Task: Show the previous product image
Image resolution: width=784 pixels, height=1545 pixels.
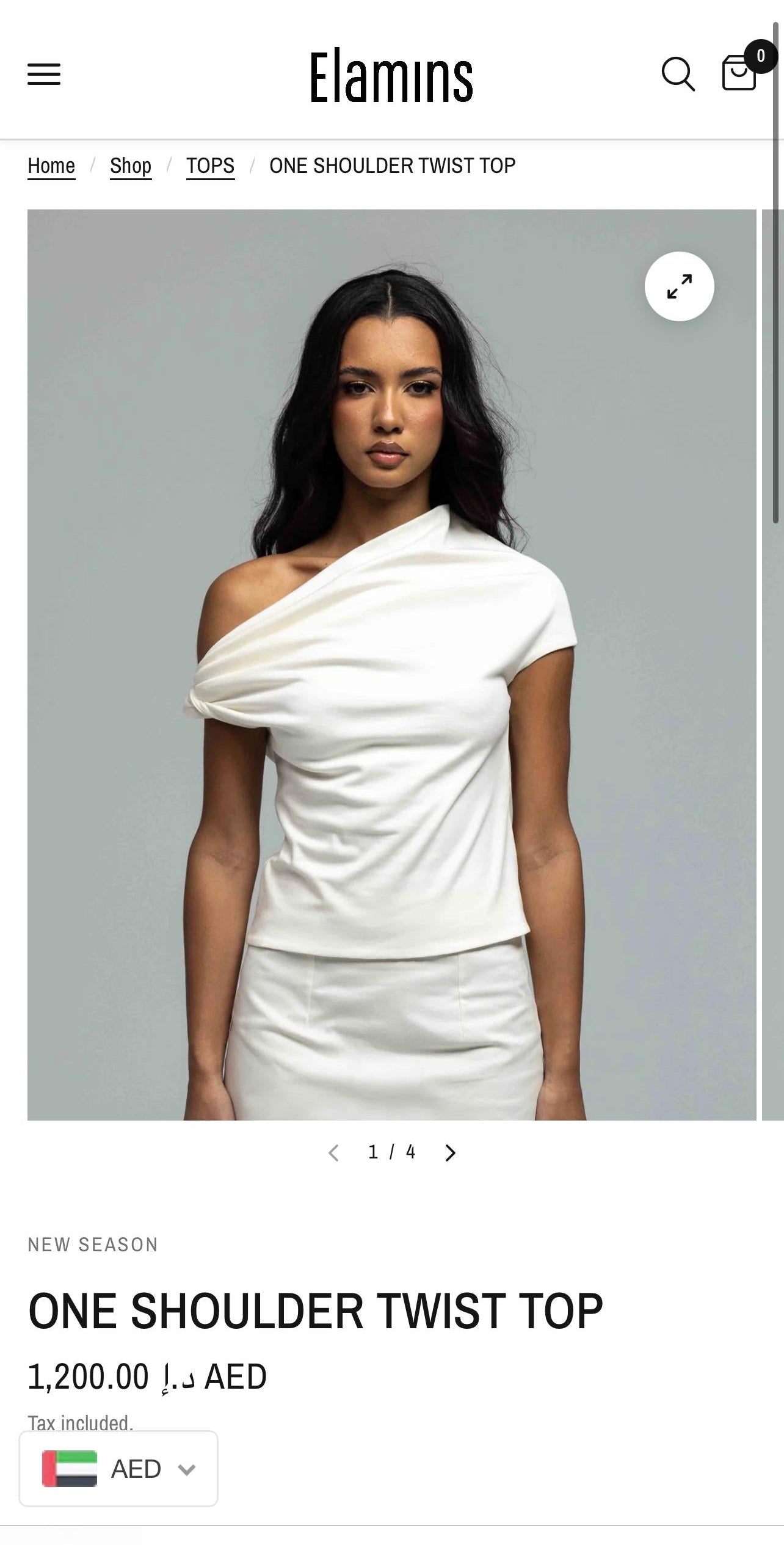Action: [333, 1152]
